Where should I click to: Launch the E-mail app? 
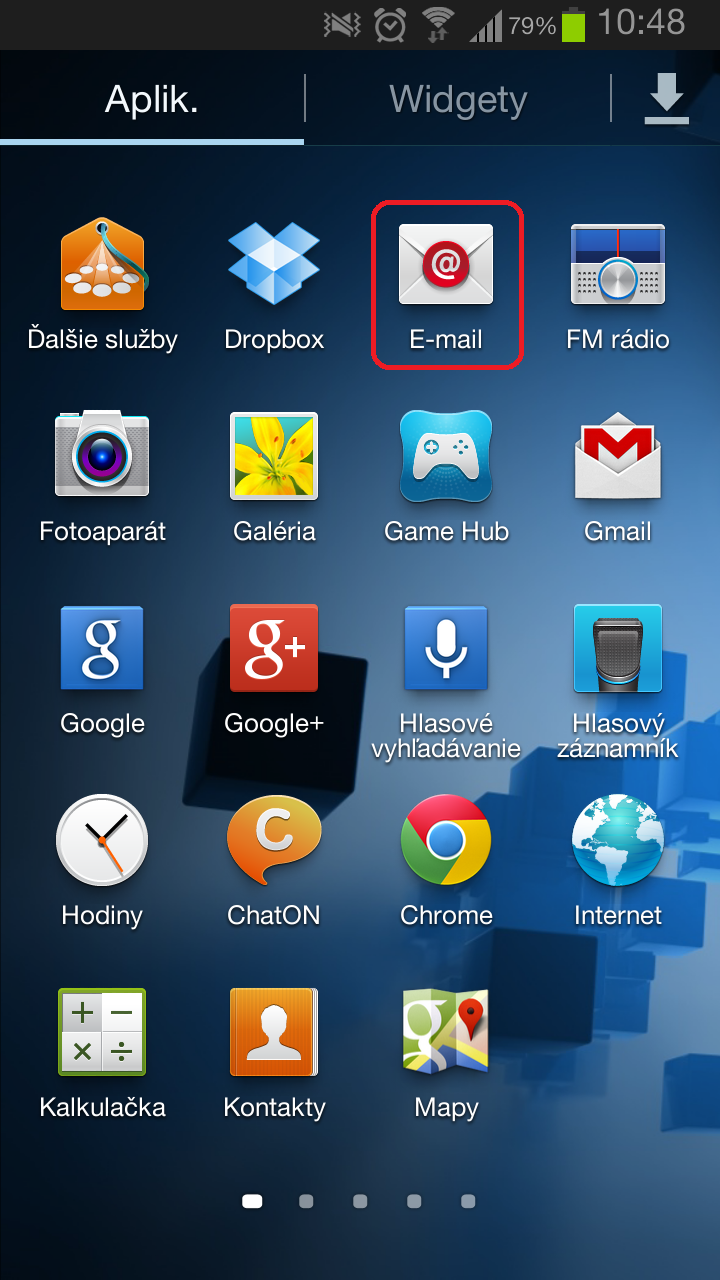click(446, 265)
